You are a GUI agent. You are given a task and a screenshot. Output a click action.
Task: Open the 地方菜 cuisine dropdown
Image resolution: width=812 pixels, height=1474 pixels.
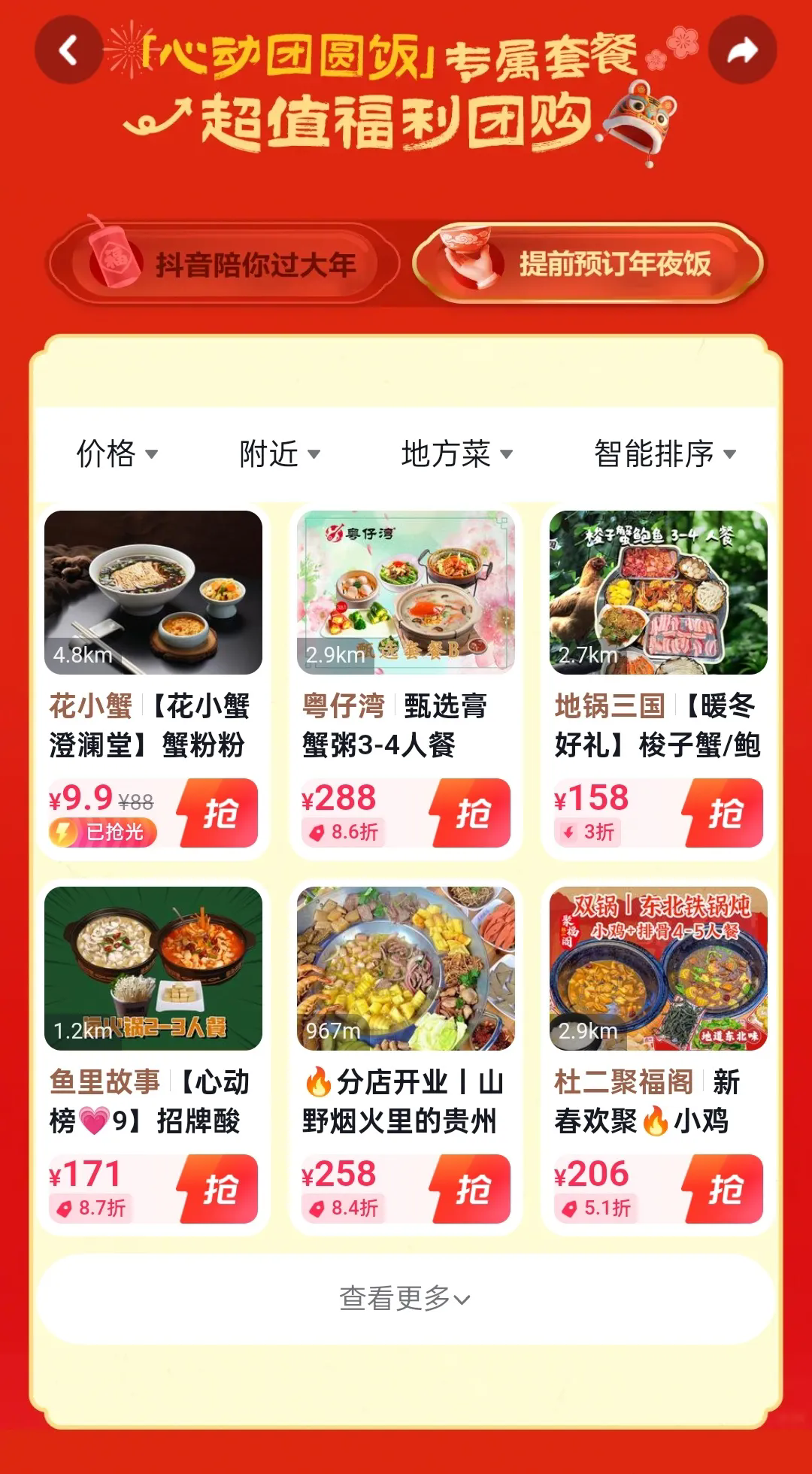click(456, 453)
